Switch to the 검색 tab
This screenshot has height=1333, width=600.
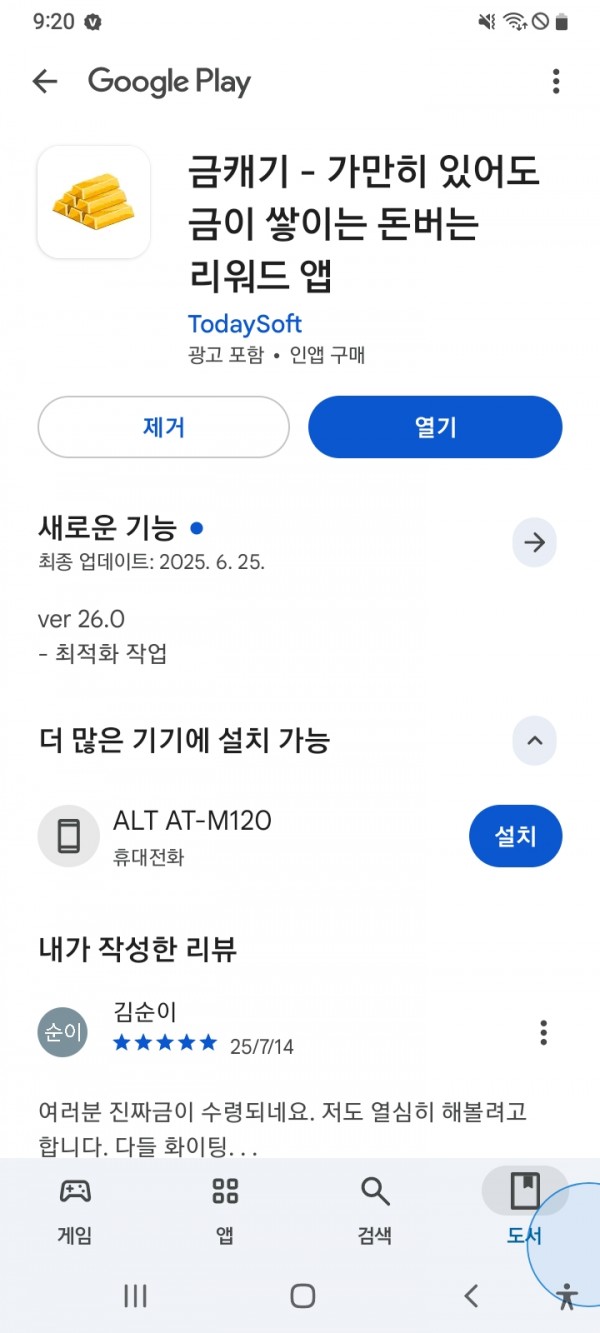pos(375,1209)
